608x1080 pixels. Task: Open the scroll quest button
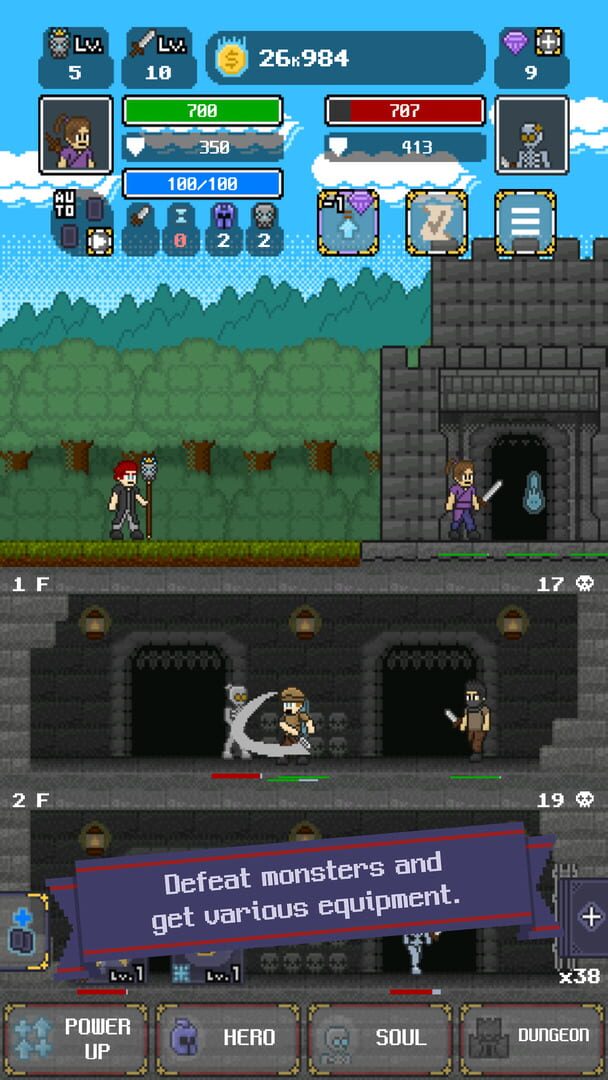pos(437,222)
